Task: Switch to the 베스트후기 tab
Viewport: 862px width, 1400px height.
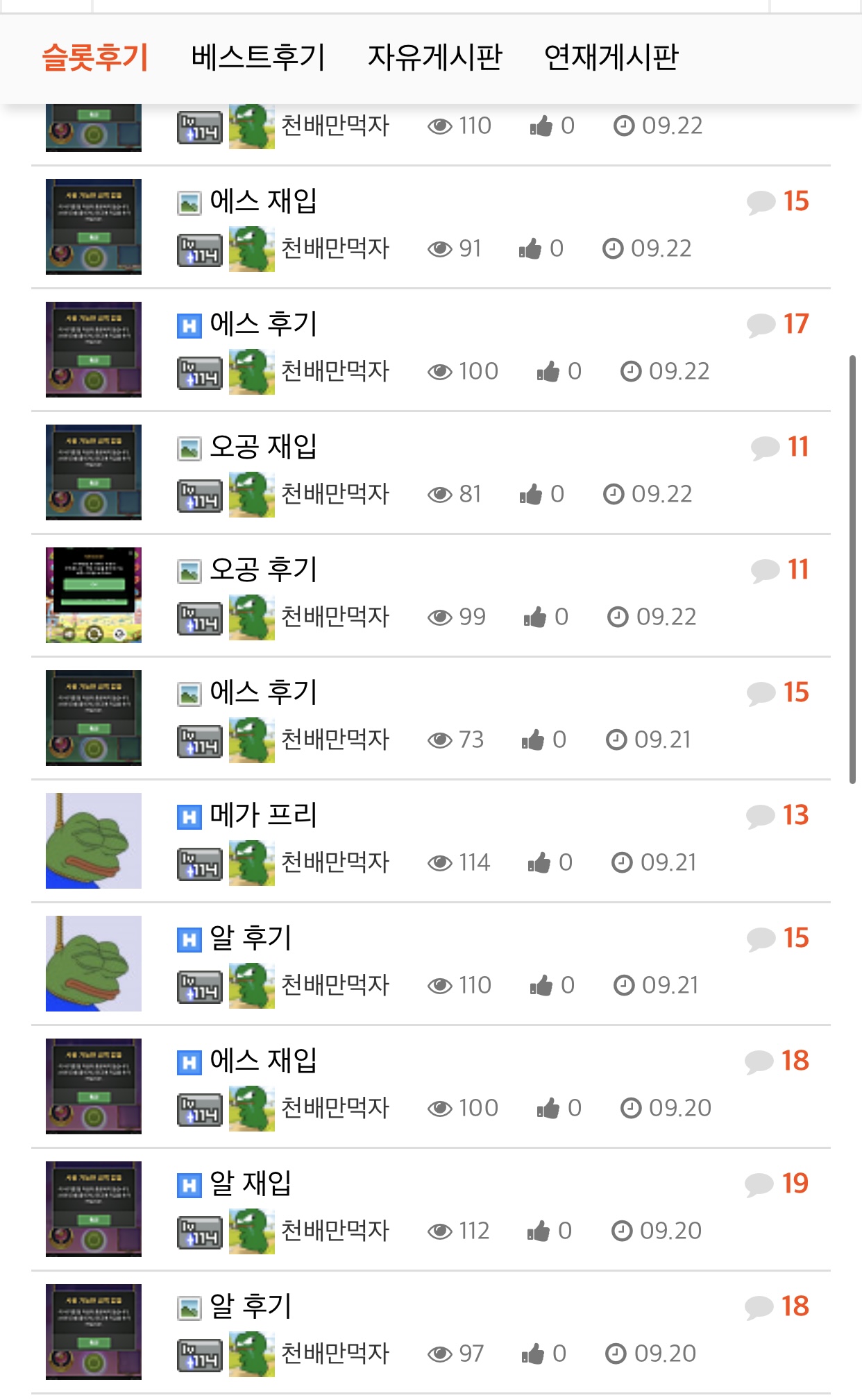Action: click(x=258, y=57)
